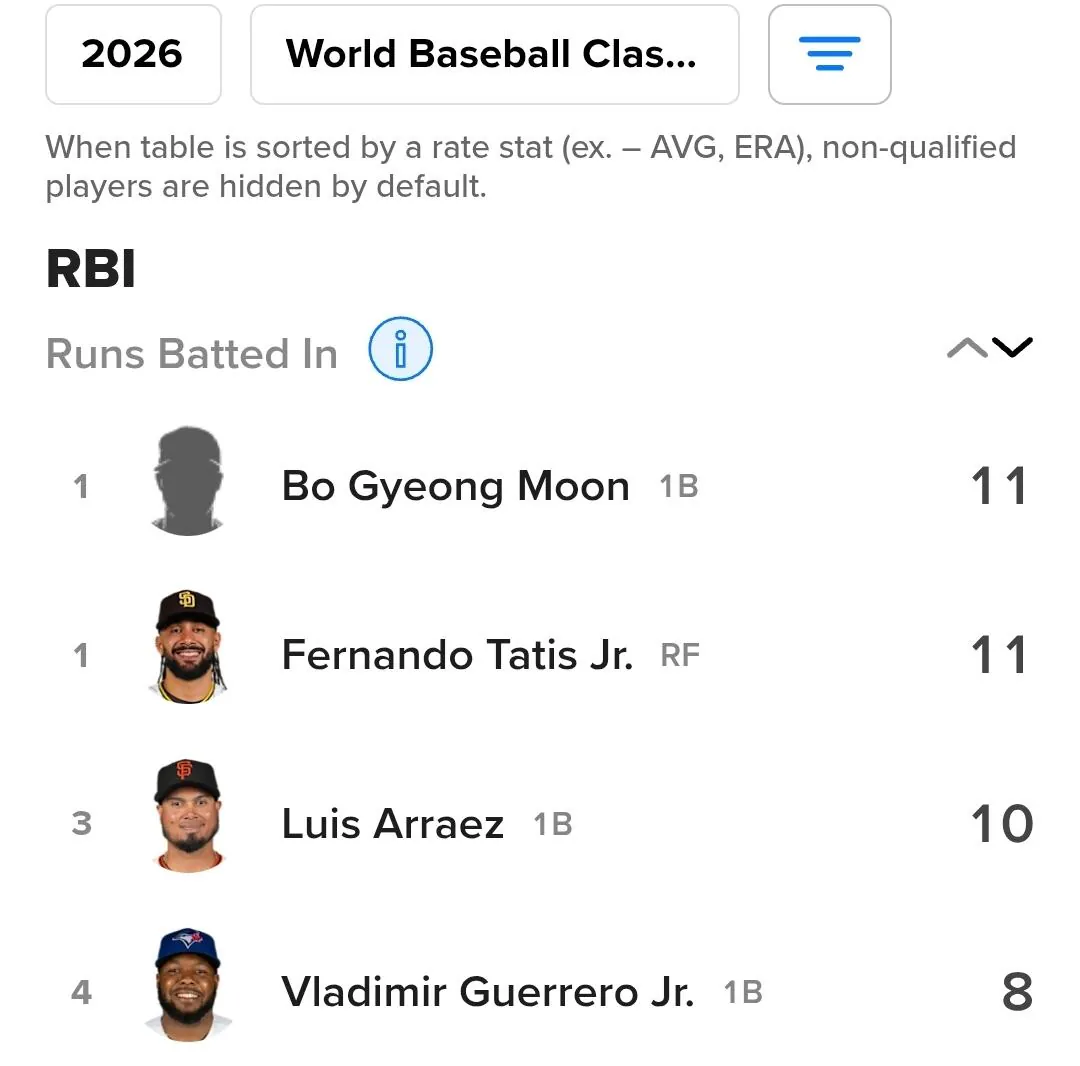View Fernando Tatis Jr.'s player profile

coord(457,656)
